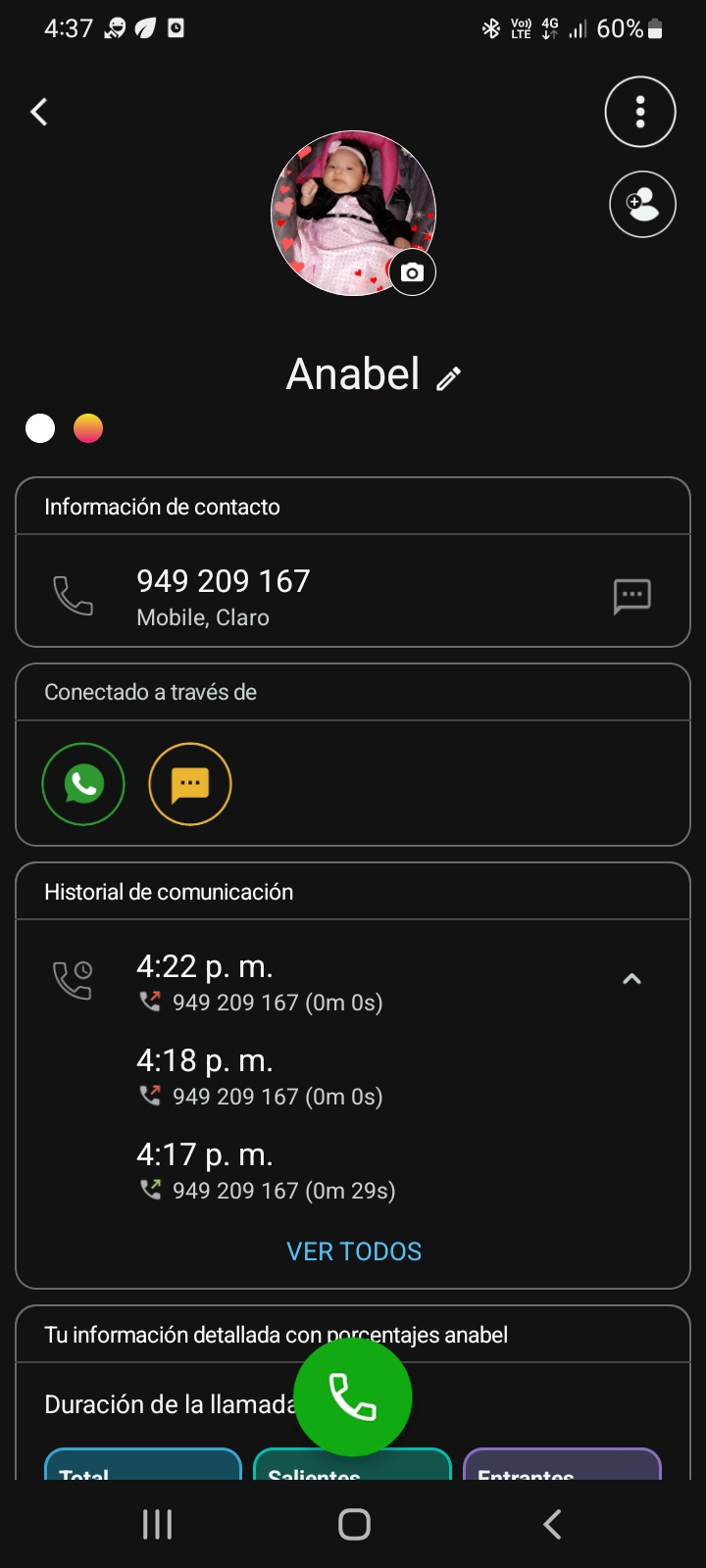Select the orange-pink gradient color dot
The image size is (706, 1568).
pos(88,428)
